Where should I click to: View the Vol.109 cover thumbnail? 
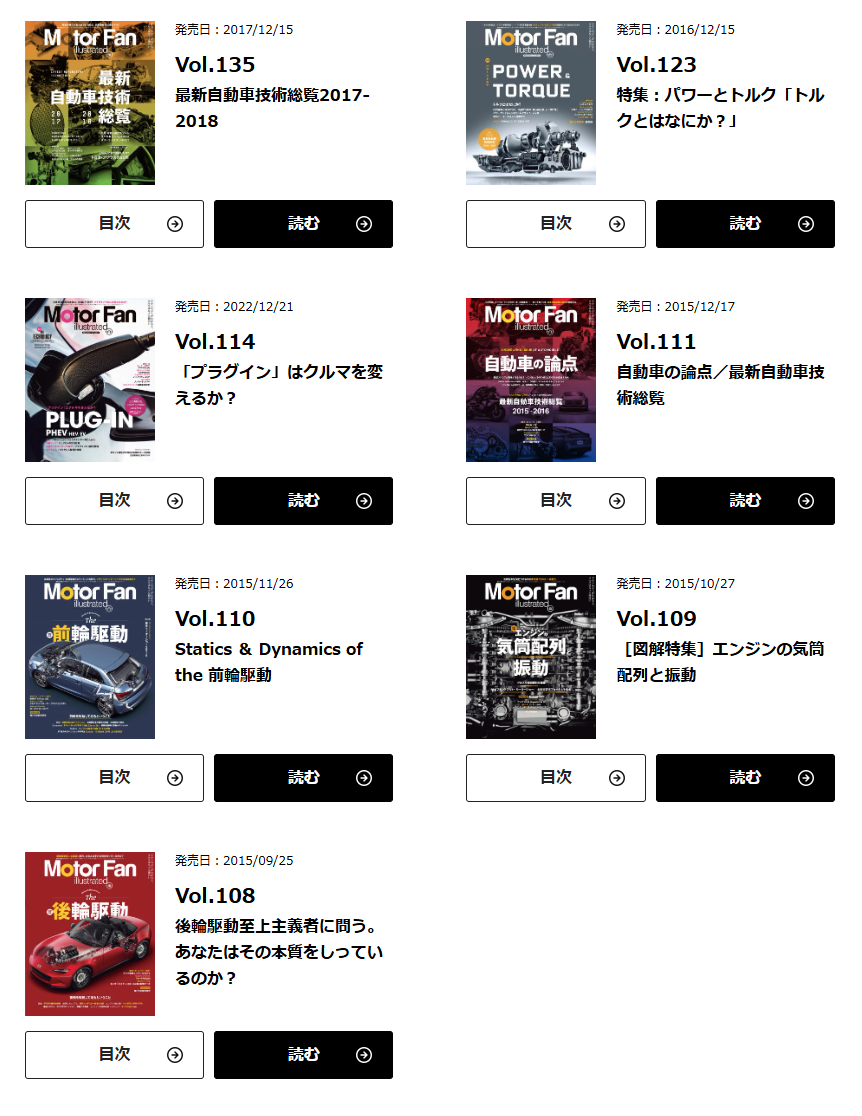(x=531, y=657)
